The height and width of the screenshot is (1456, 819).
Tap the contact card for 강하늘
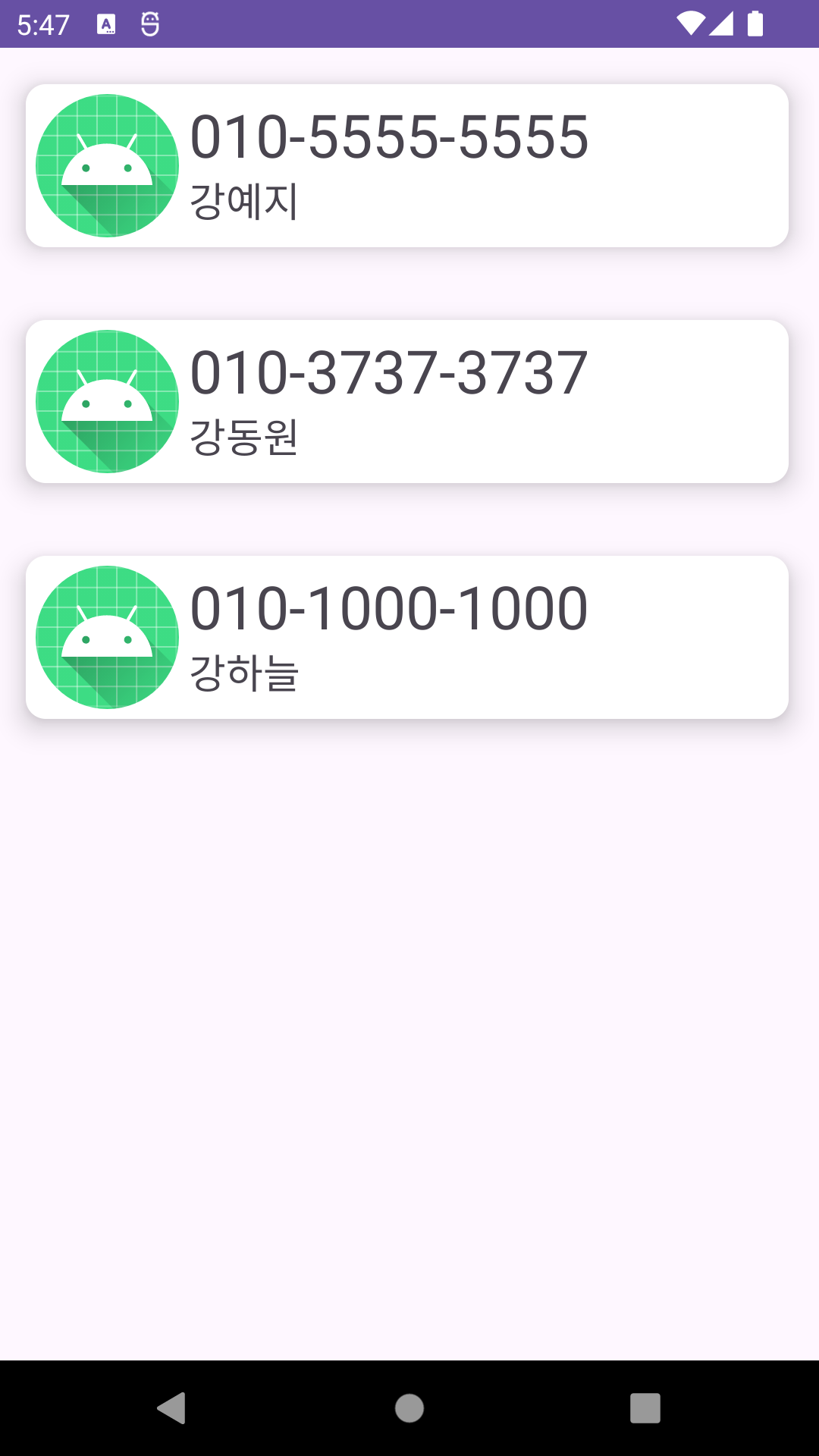coord(407,638)
